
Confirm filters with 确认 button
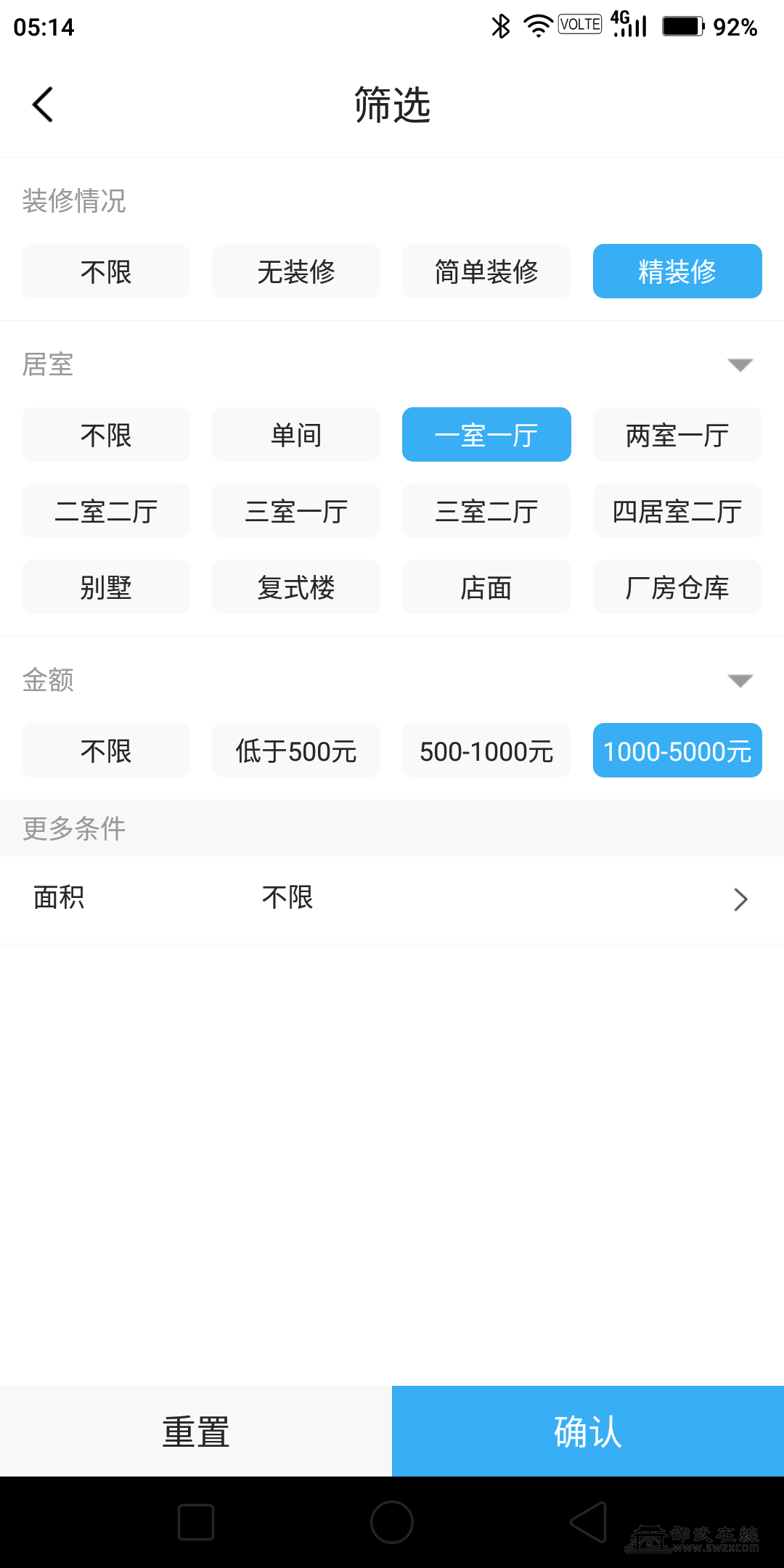coord(588,1432)
